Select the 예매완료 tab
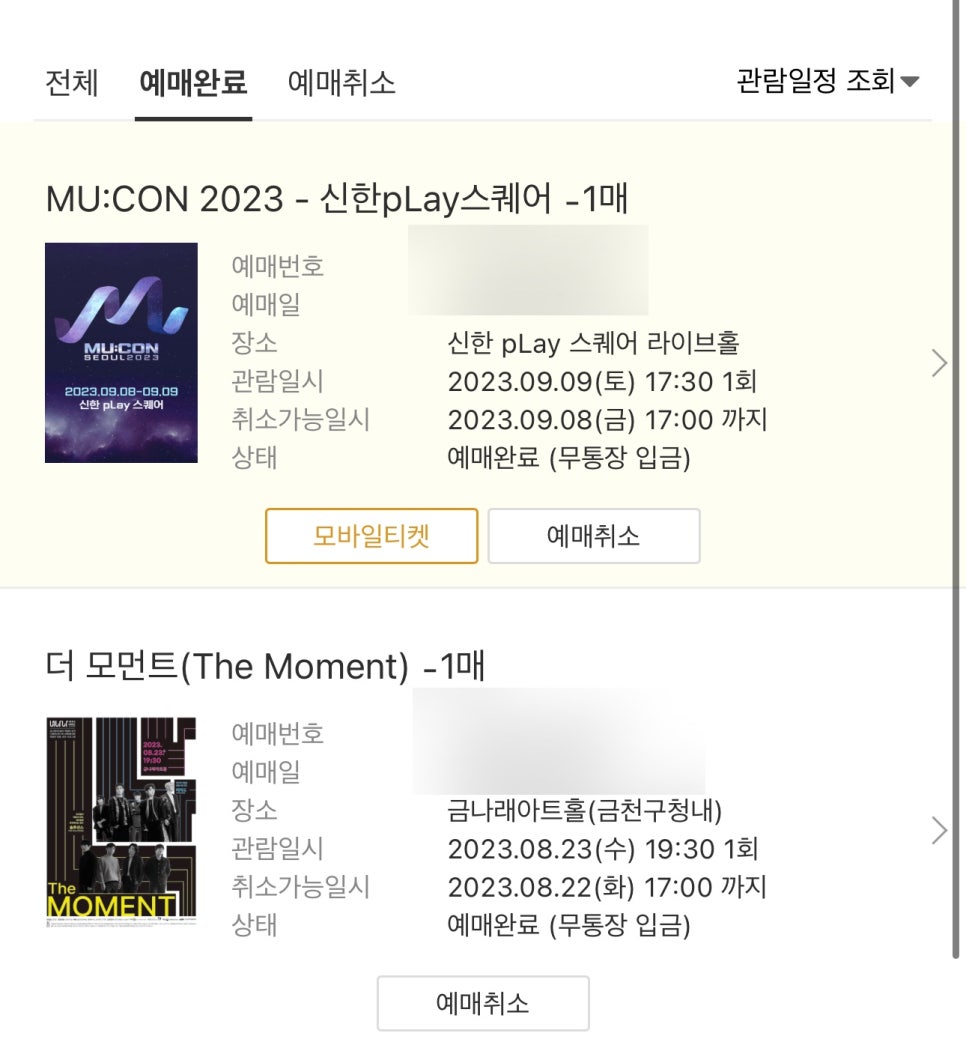 click(193, 82)
